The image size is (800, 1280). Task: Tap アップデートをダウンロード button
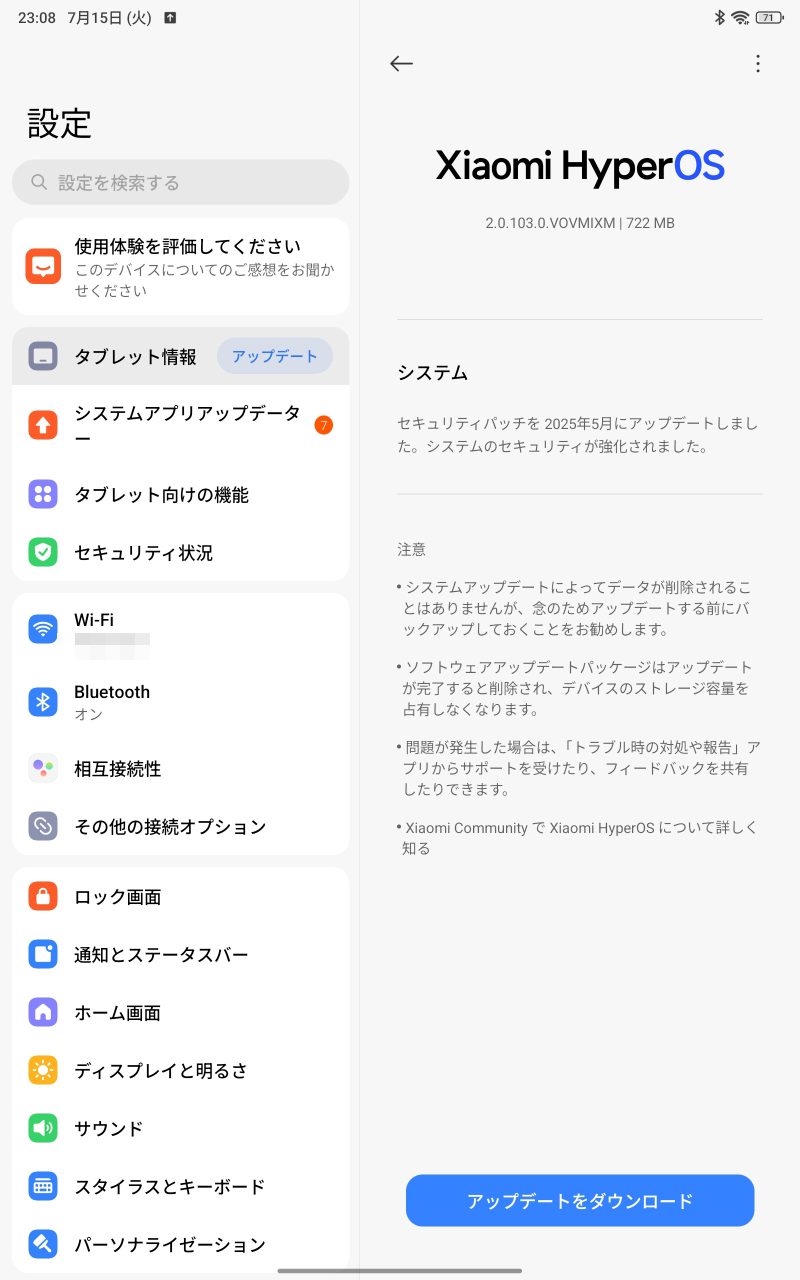(580, 1201)
